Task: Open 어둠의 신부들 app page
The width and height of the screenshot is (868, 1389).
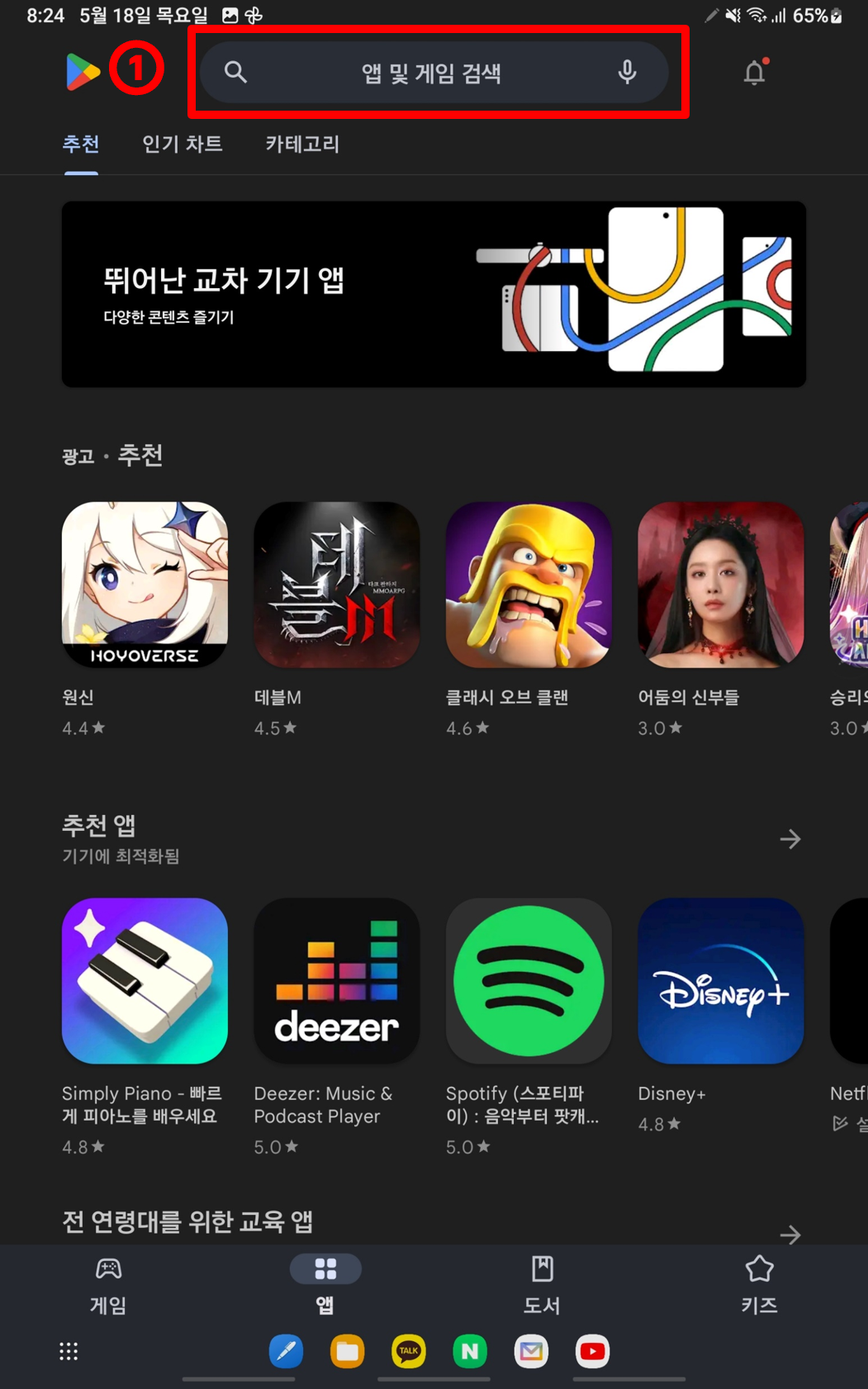Action: 720,585
